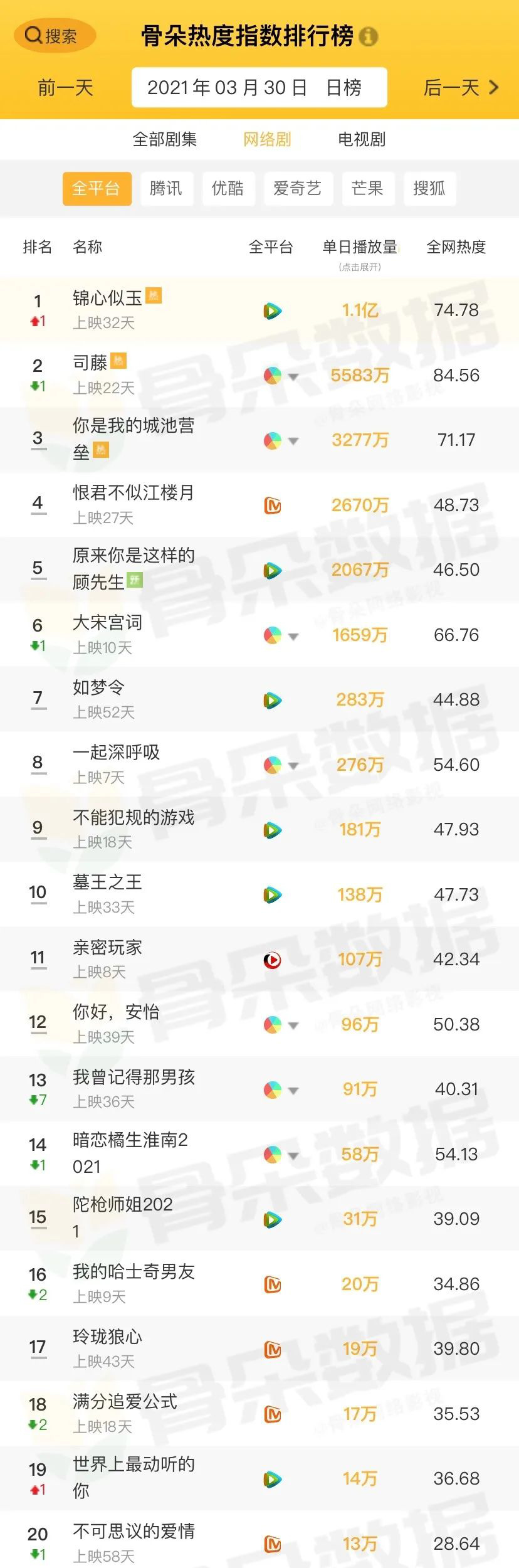This screenshot has width=519, height=1568.
Task: Select the 网络剧 tab
Action: coord(267,139)
